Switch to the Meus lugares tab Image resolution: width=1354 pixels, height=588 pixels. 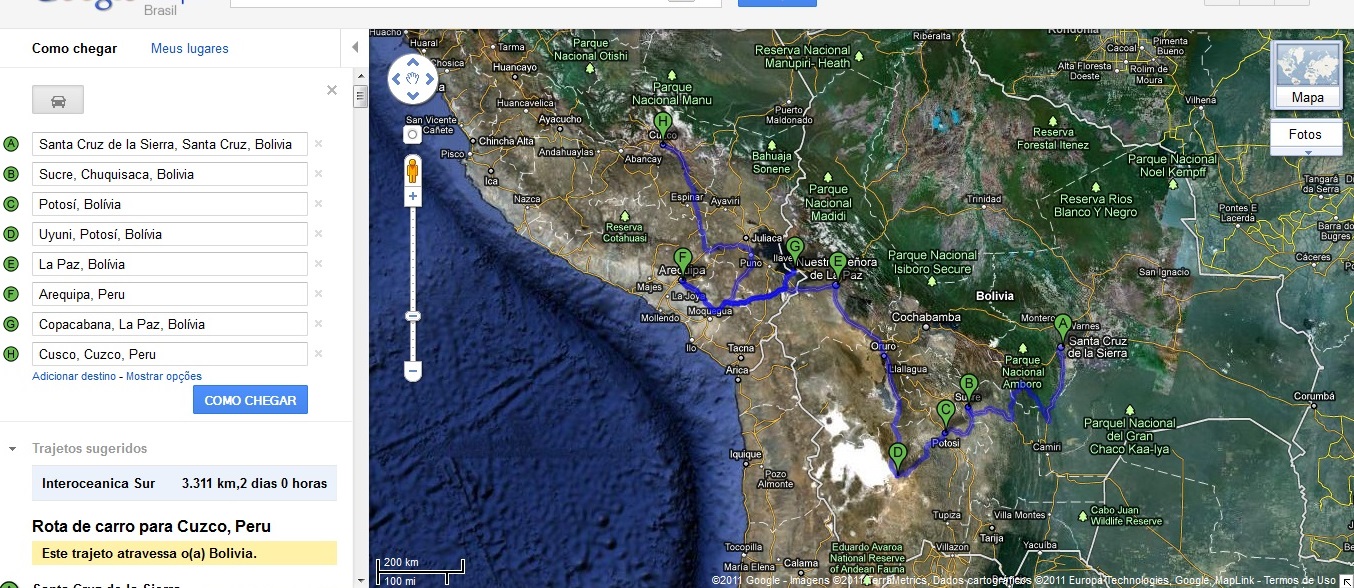189,48
